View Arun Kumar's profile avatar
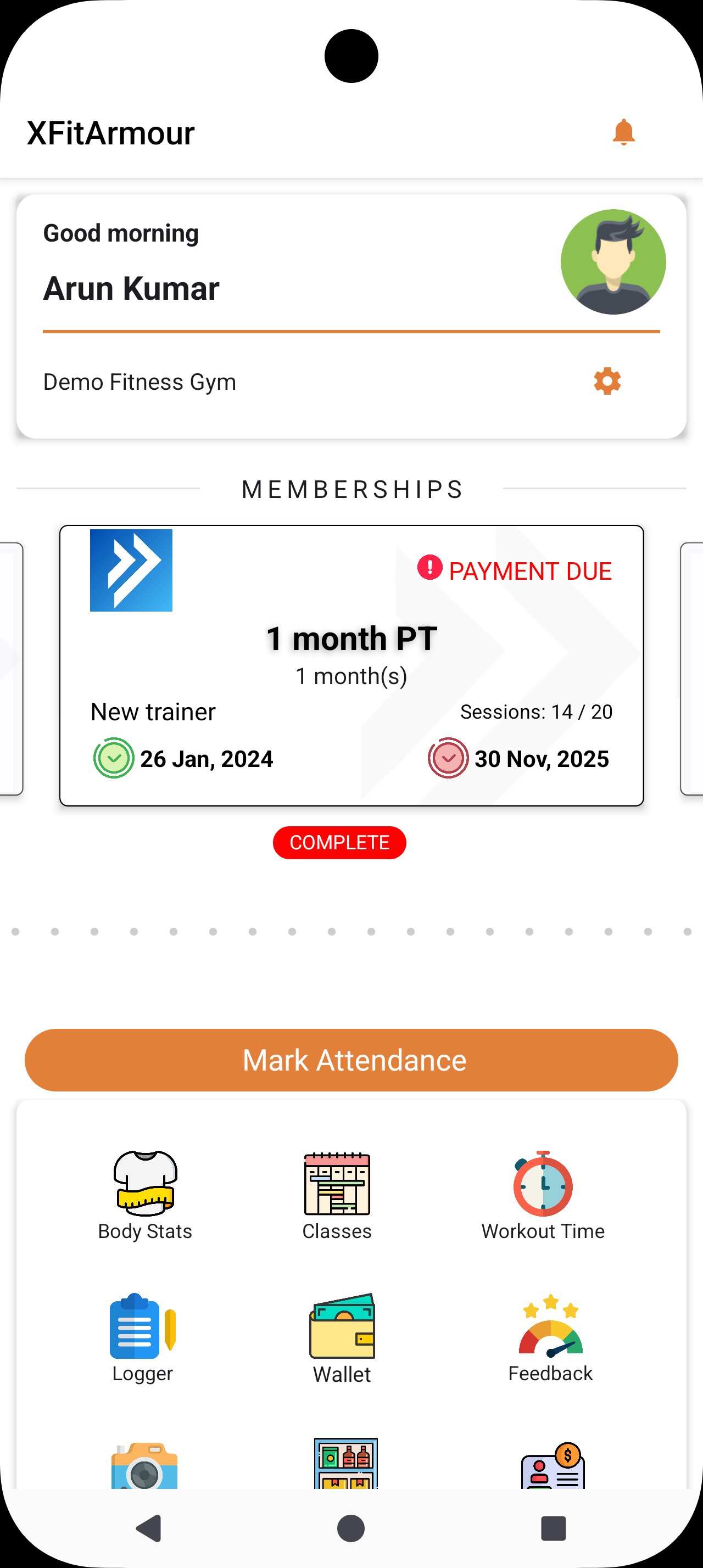Screen dimensions: 703x1568 613,262
